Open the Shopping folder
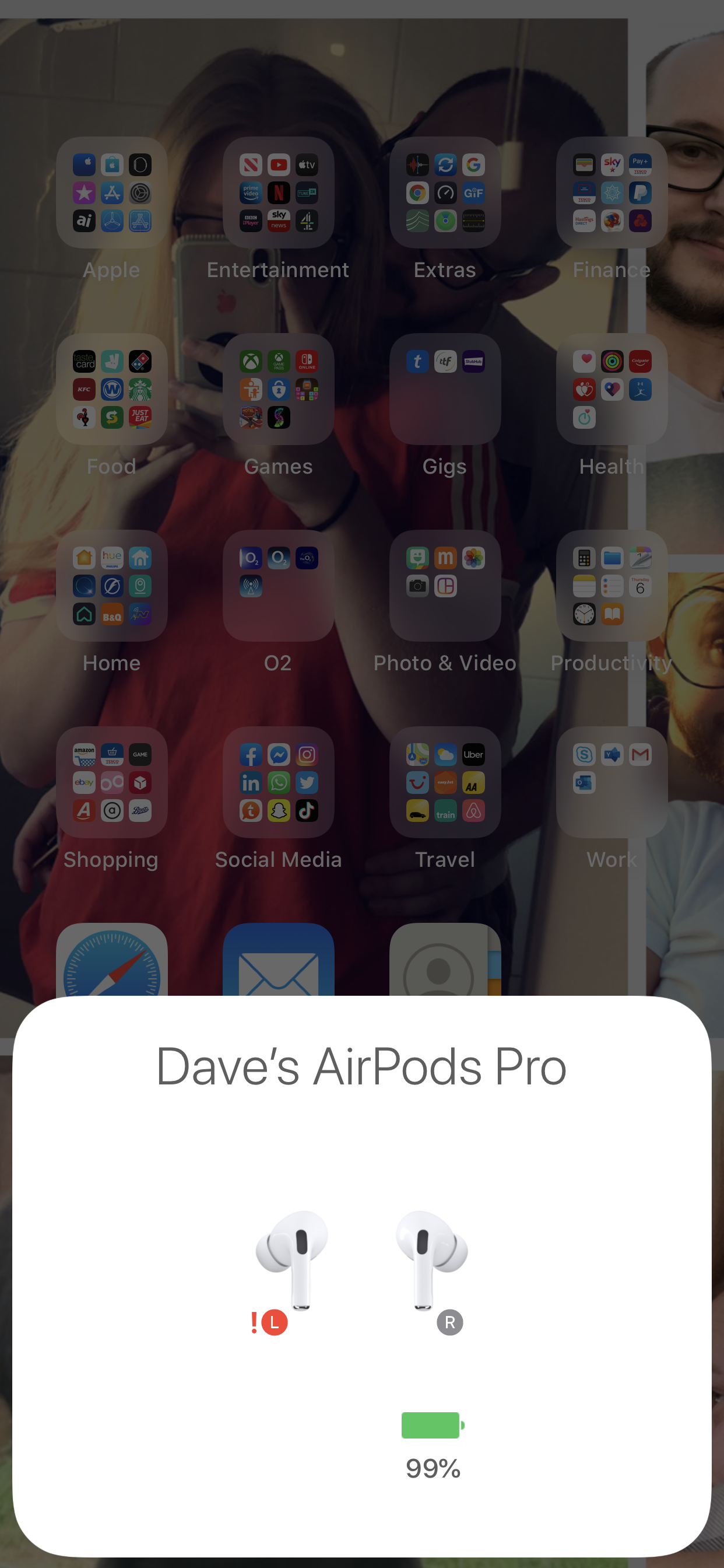Viewport: 724px width, 1568px height. pos(112,783)
